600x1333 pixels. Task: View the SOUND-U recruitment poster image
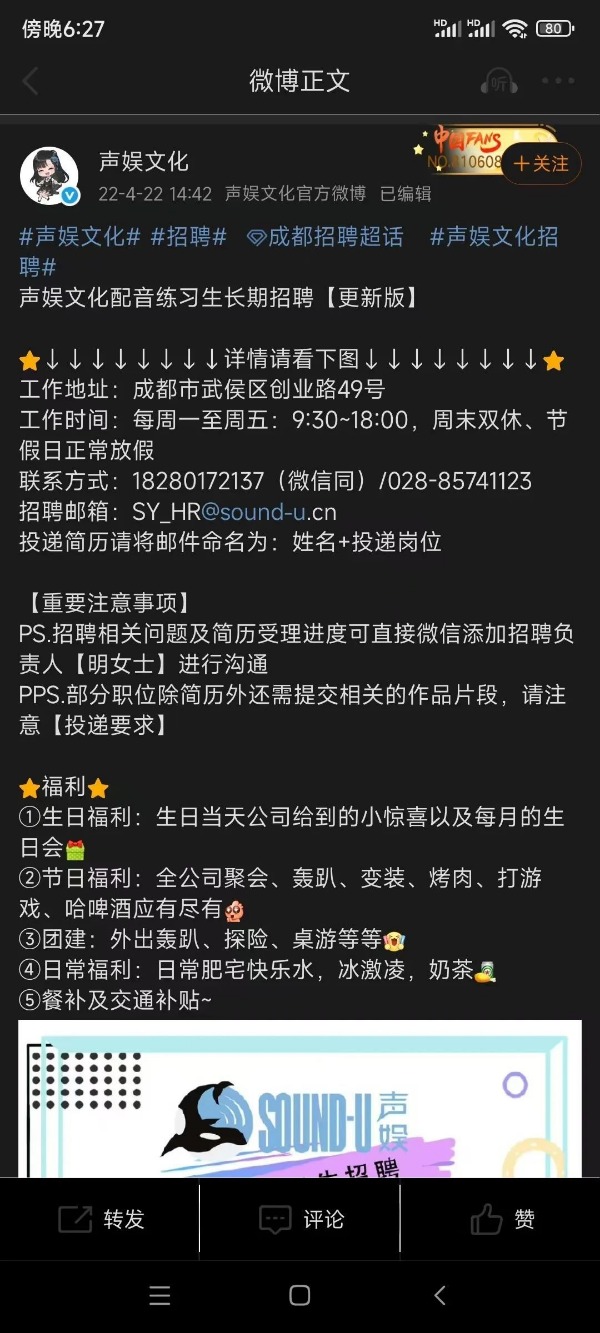click(x=299, y=1098)
